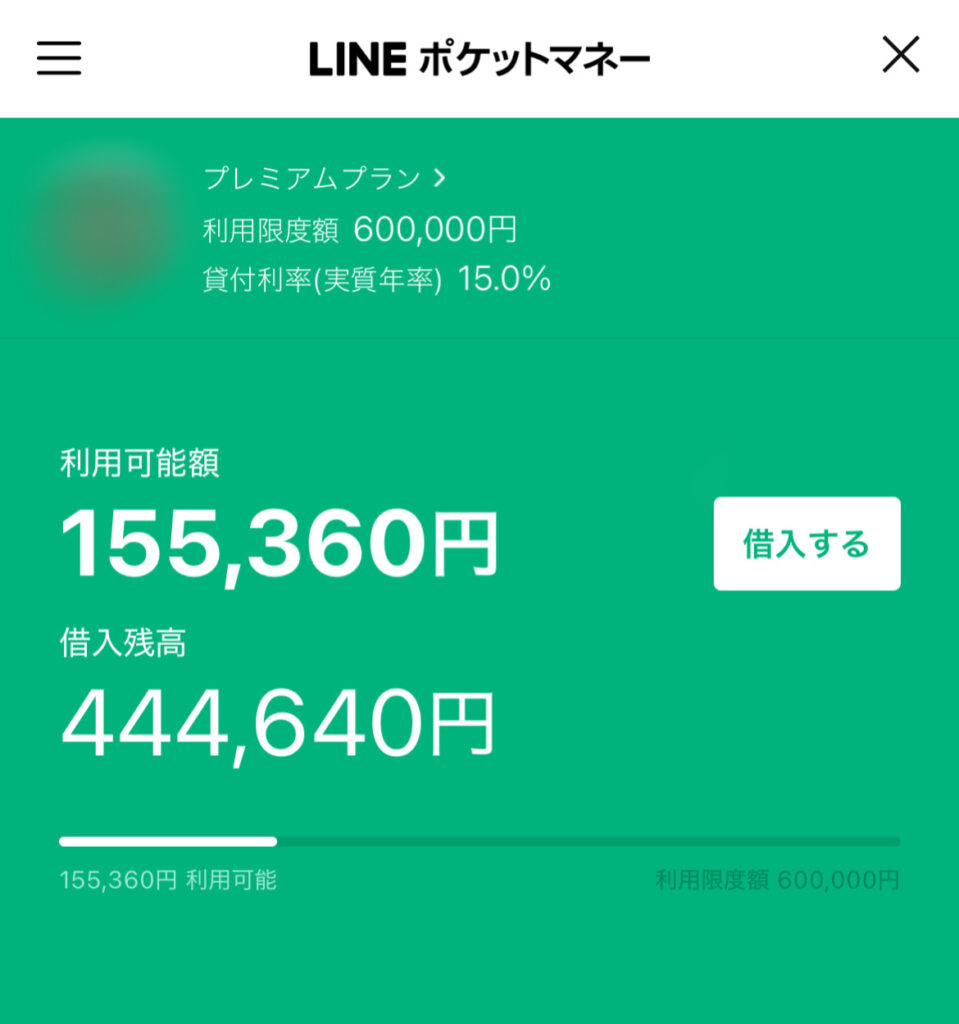Close the LINE Pocket Money screen

(x=901, y=55)
